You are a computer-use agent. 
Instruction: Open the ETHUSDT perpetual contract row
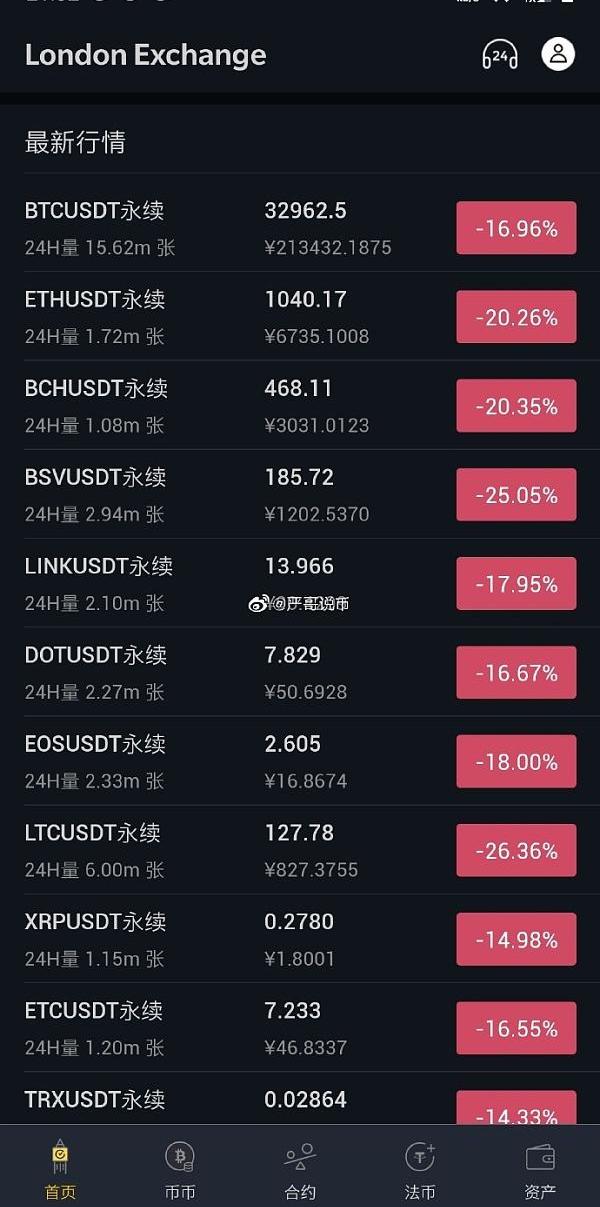click(300, 317)
